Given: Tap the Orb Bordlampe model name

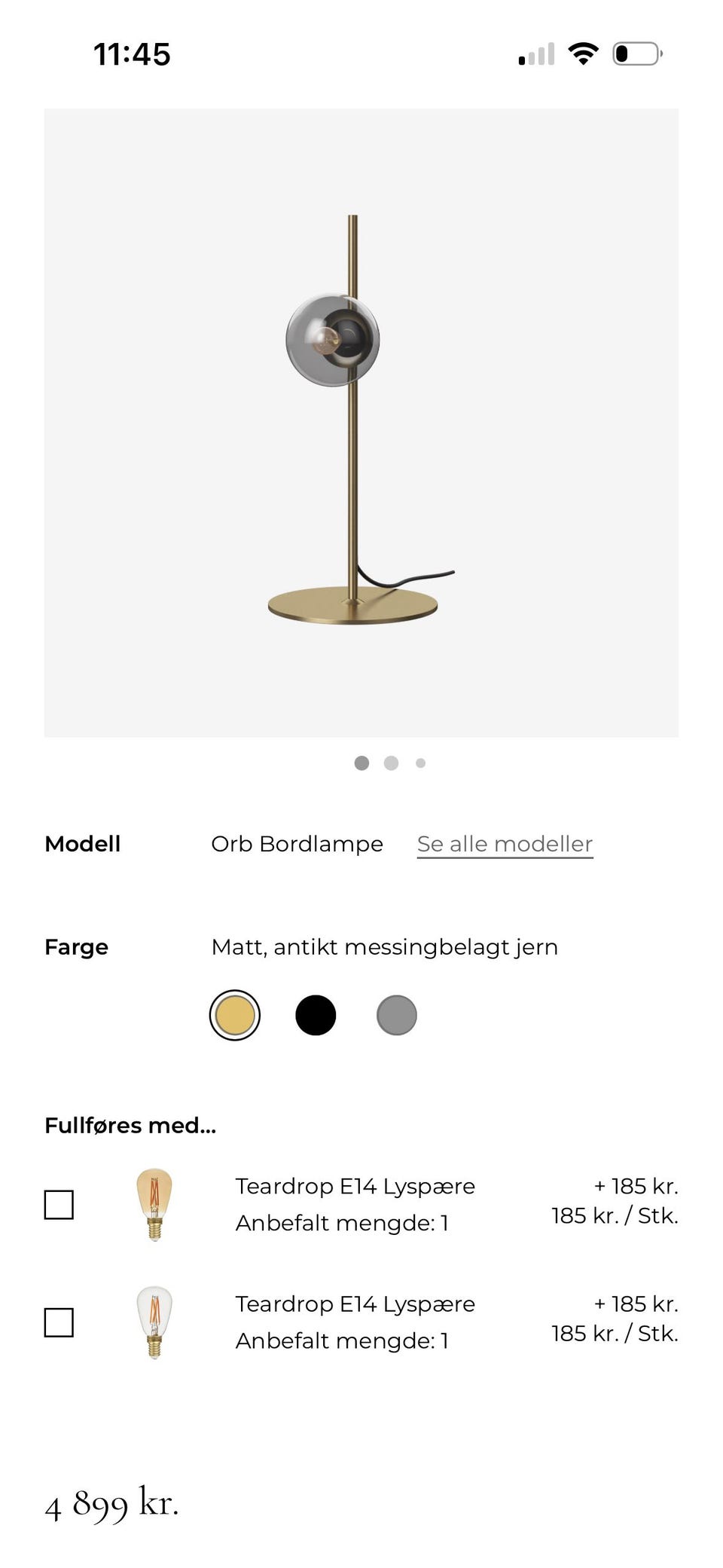Looking at the screenshot, I should [x=298, y=844].
